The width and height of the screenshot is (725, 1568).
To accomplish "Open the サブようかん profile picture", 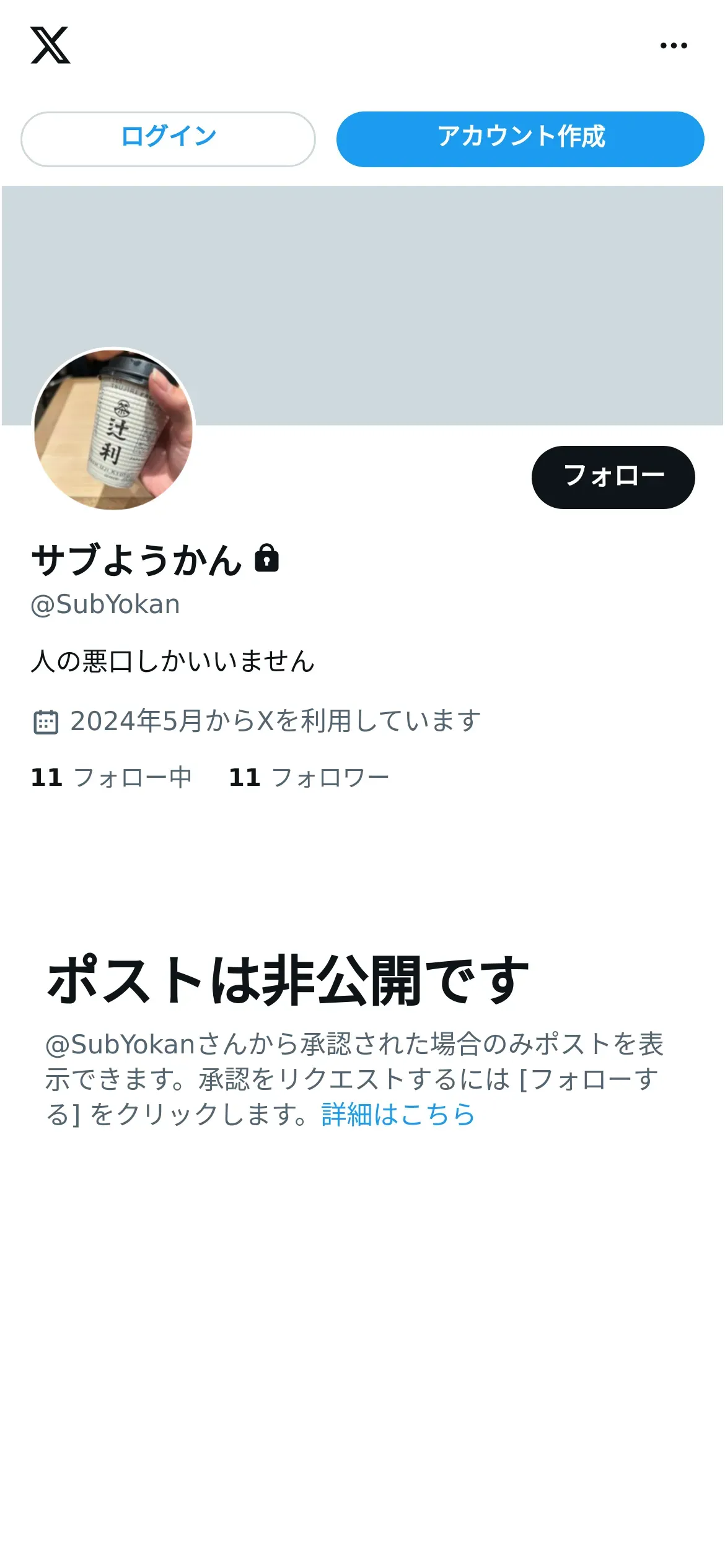I will 113,429.
